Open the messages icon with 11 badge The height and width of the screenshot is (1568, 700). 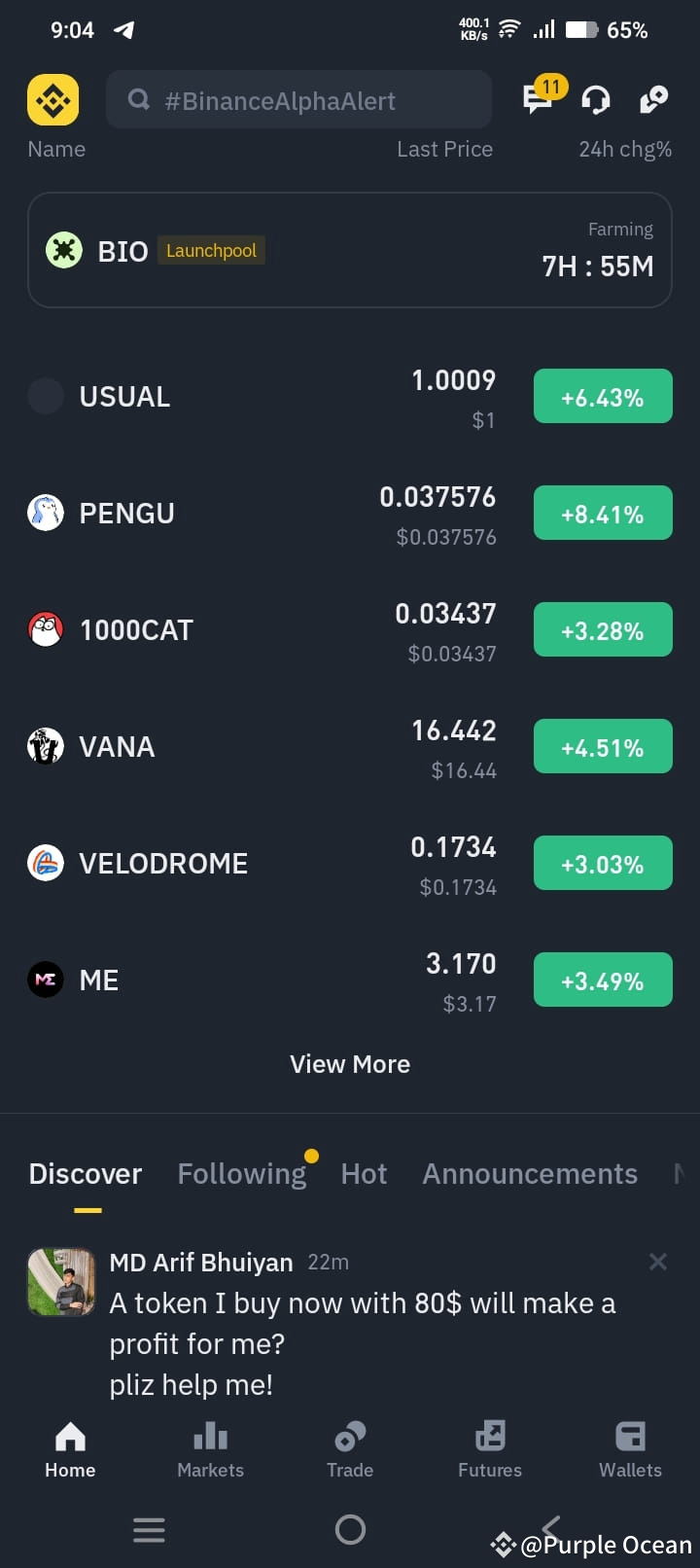click(x=538, y=98)
